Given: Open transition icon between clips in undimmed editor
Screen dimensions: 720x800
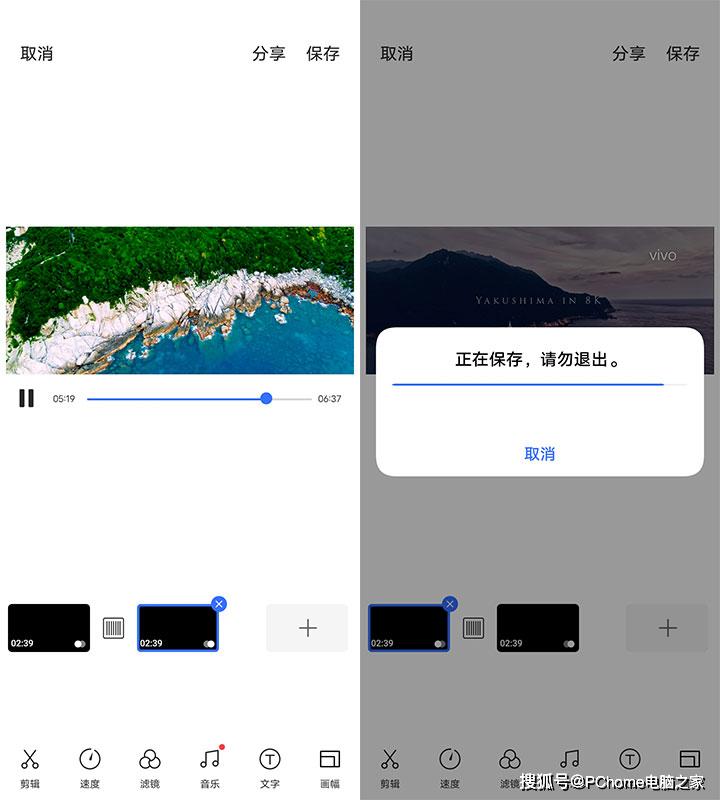Looking at the screenshot, I should pyautogui.click(x=113, y=628).
